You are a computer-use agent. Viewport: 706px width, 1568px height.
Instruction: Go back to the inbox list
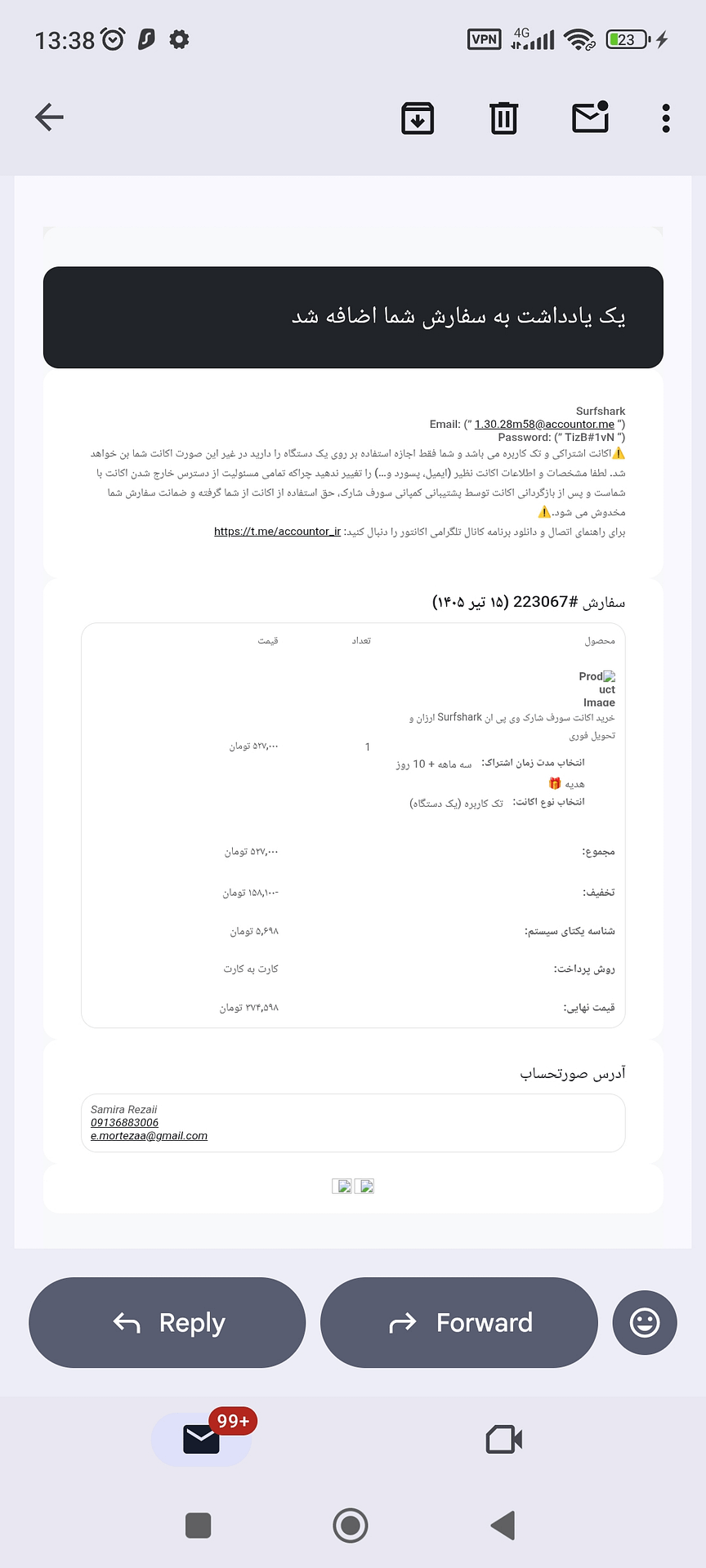click(x=49, y=118)
